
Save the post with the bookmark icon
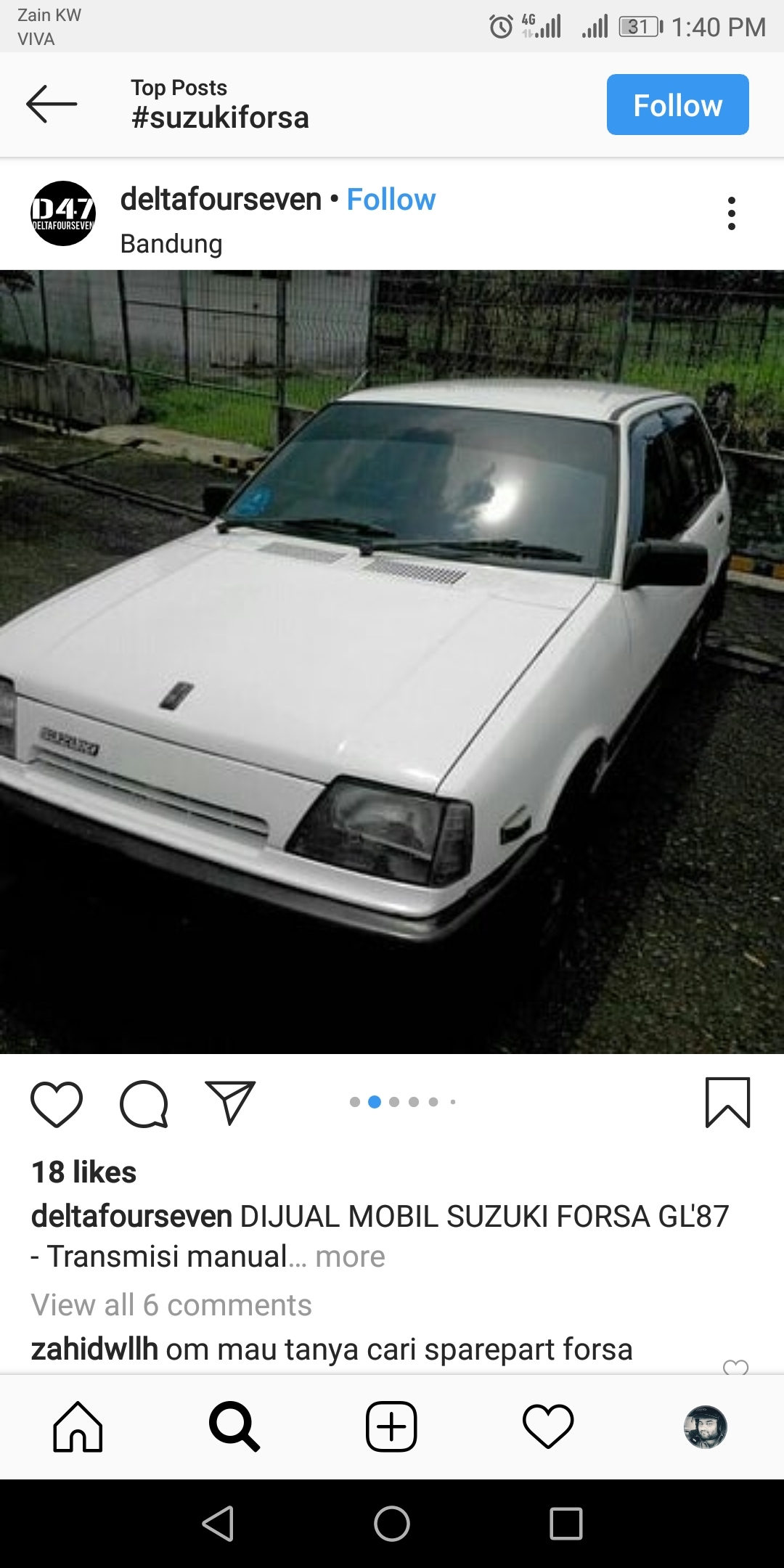tap(727, 1102)
